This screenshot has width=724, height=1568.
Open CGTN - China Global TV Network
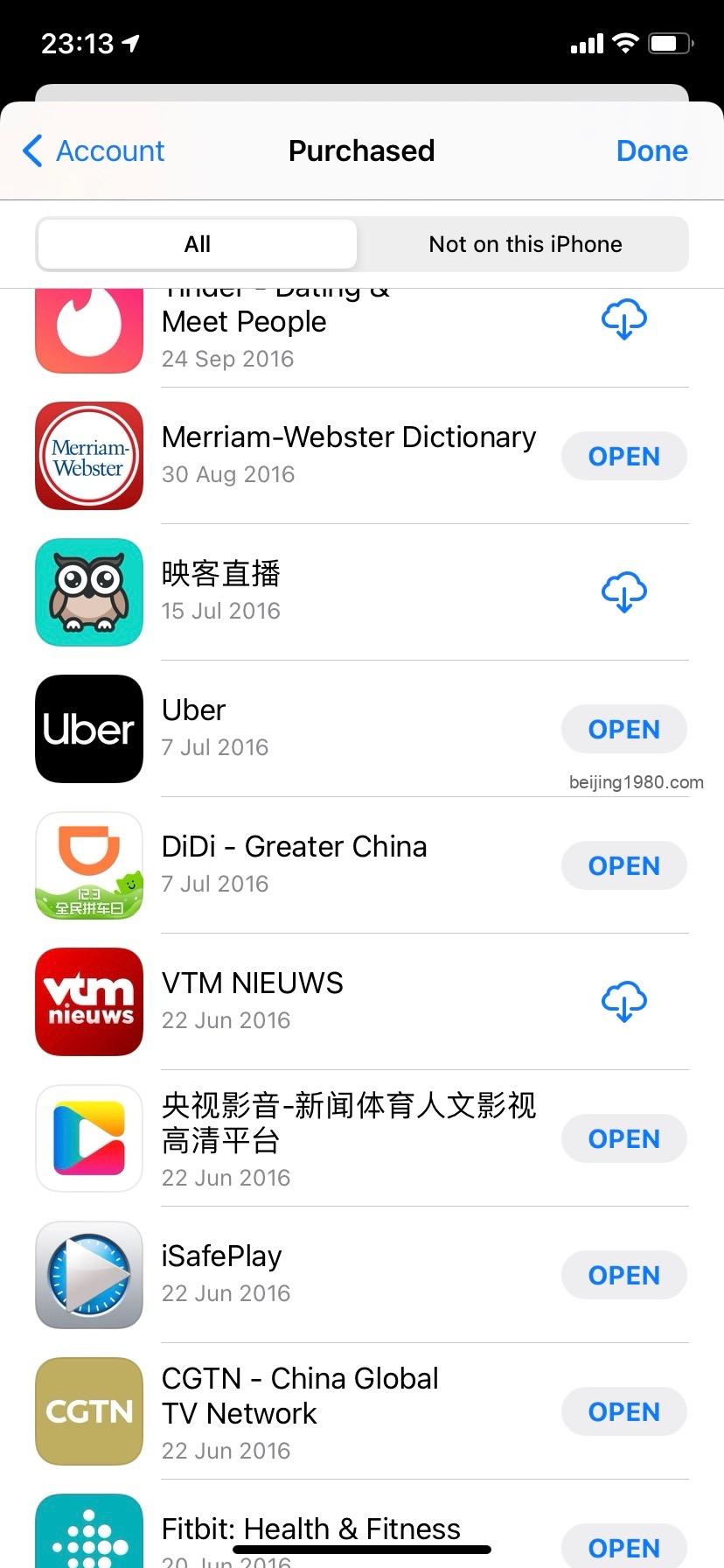tap(623, 1411)
